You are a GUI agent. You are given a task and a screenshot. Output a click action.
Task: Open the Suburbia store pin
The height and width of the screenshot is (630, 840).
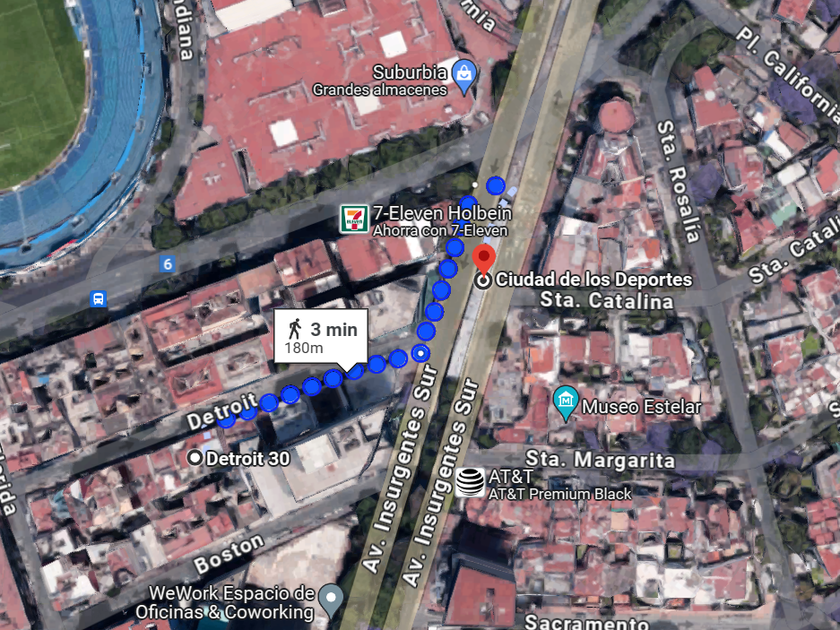[463, 72]
